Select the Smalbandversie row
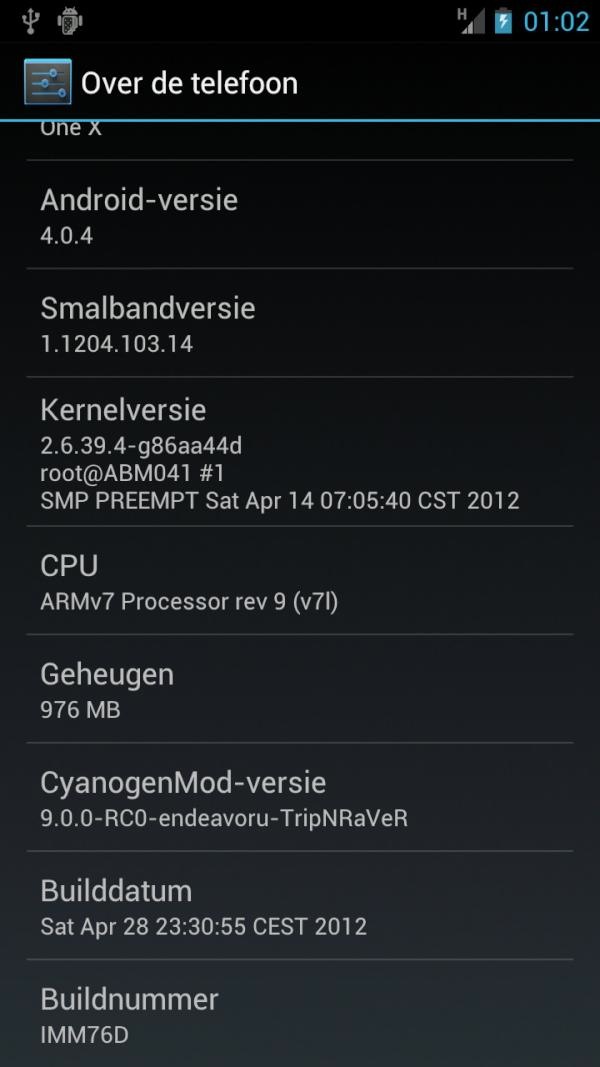Image resolution: width=600 pixels, height=1067 pixels. click(x=300, y=323)
